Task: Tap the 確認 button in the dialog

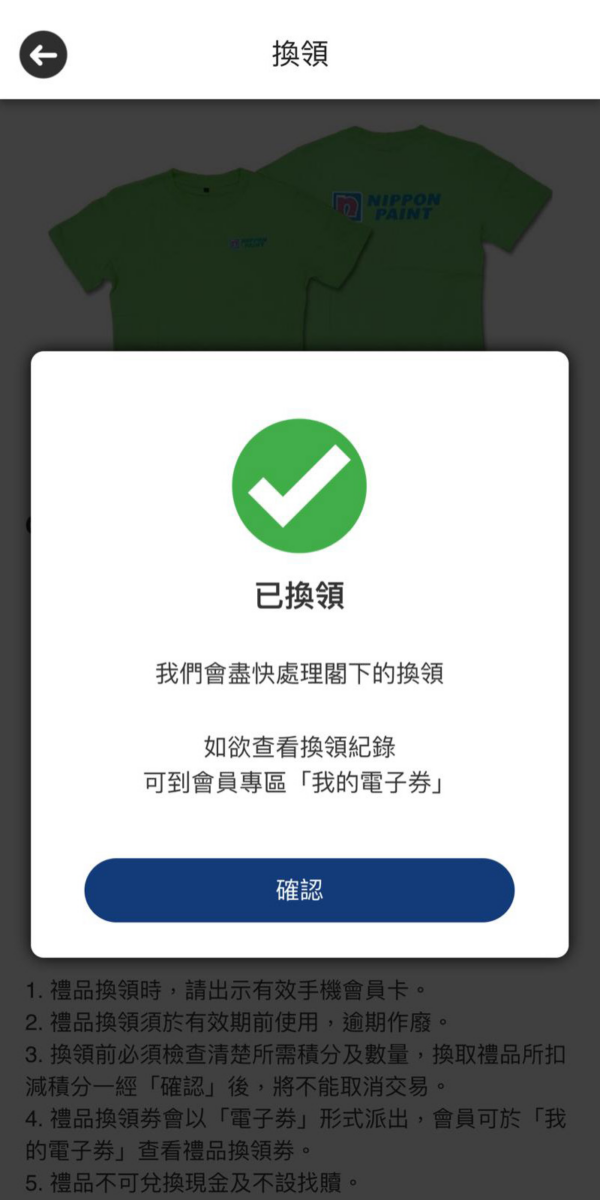Action: [299, 890]
